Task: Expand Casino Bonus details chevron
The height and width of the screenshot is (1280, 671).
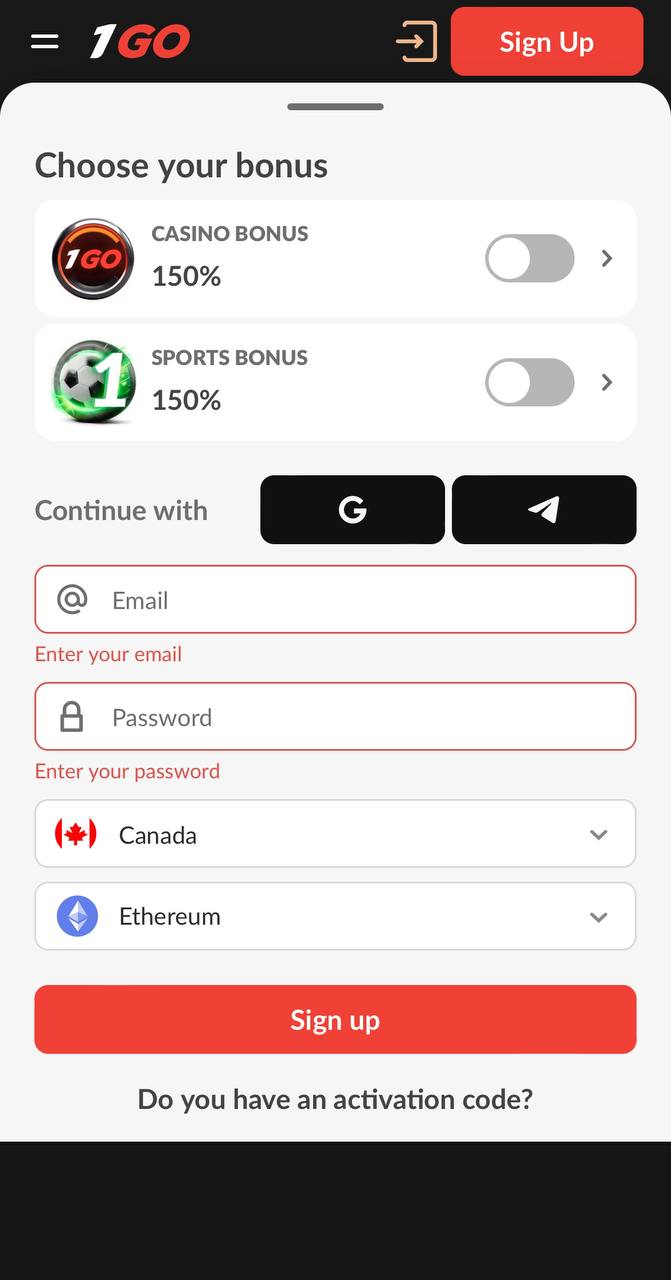Action: (x=606, y=259)
